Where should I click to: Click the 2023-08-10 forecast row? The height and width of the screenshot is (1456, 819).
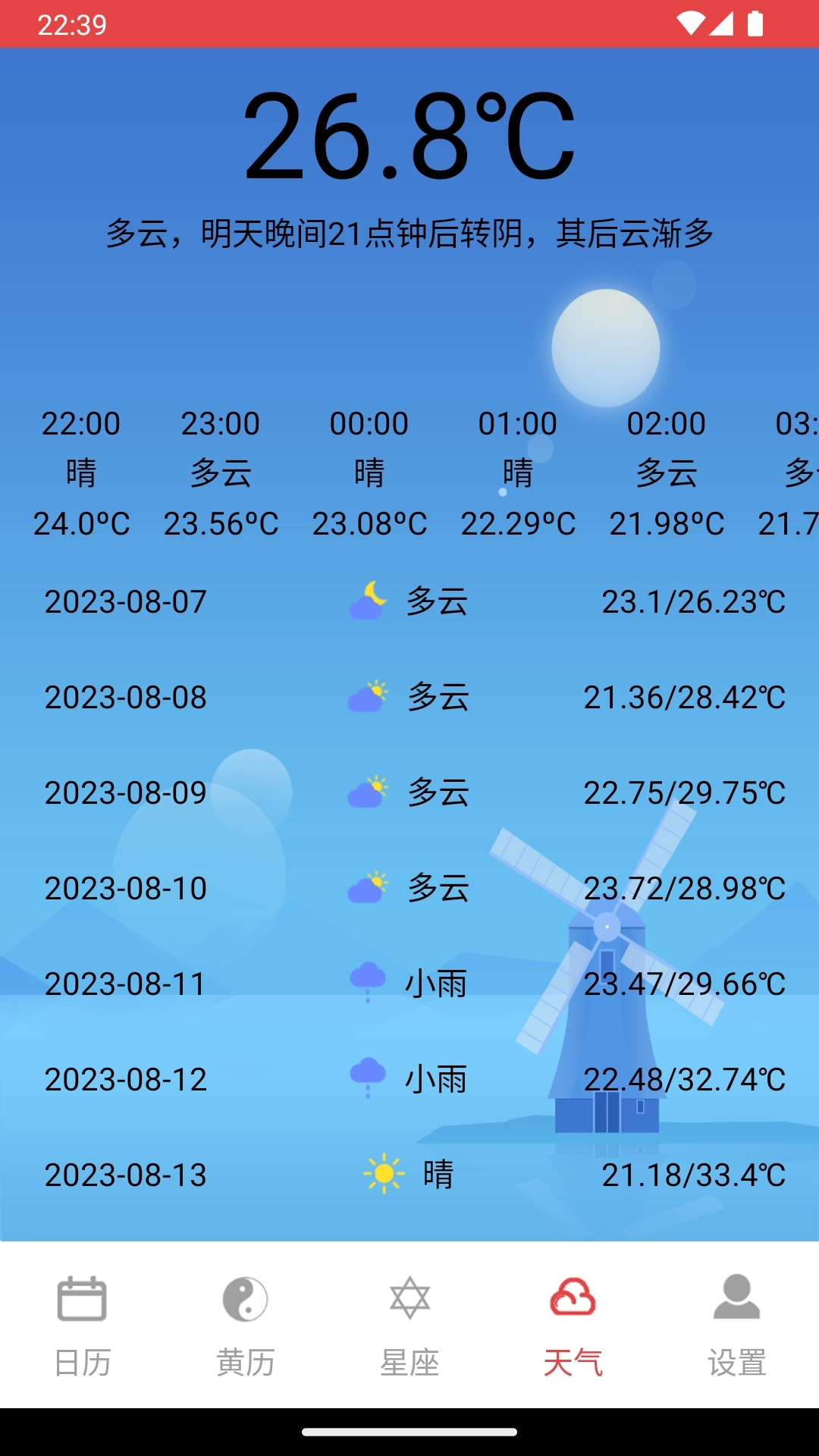click(409, 886)
